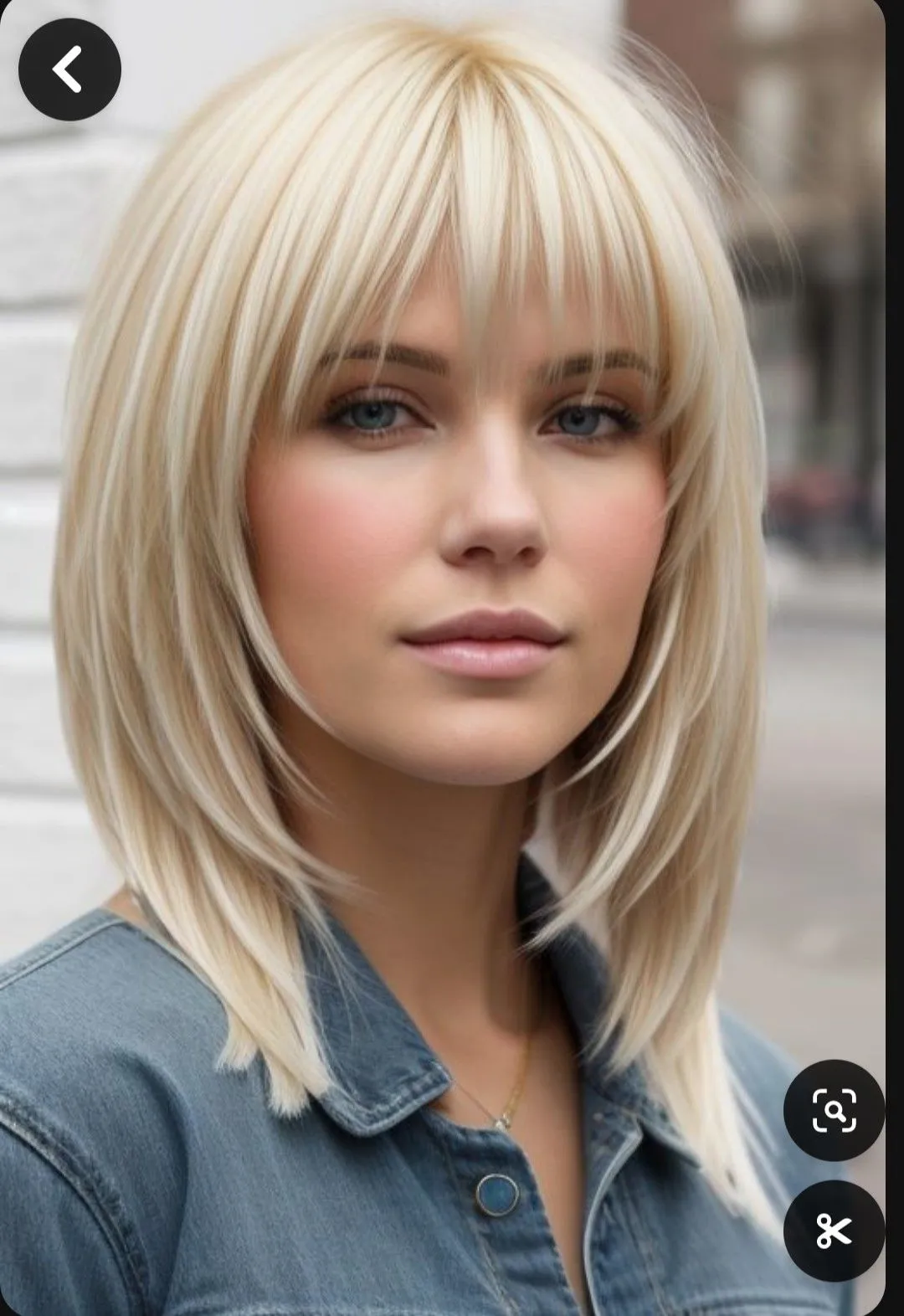The image size is (904, 1316).
Task: Go back using the arrow button
Action: 69,69
